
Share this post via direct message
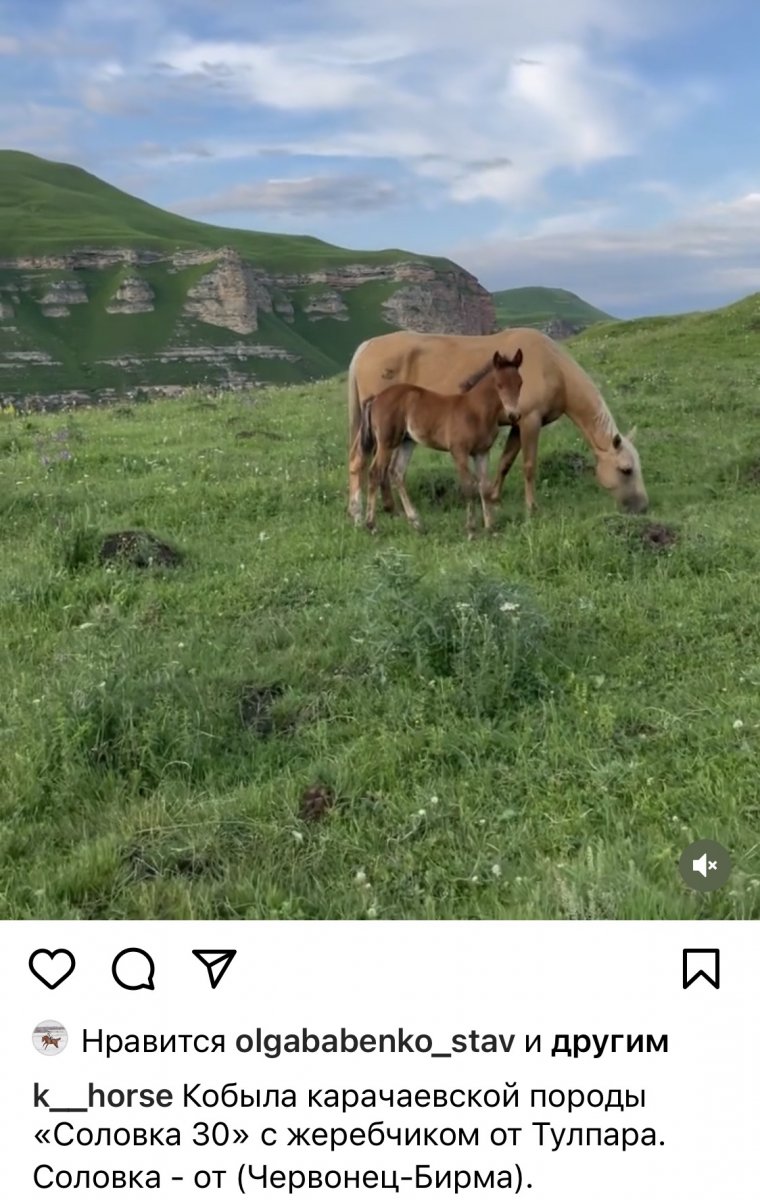[x=214, y=968]
